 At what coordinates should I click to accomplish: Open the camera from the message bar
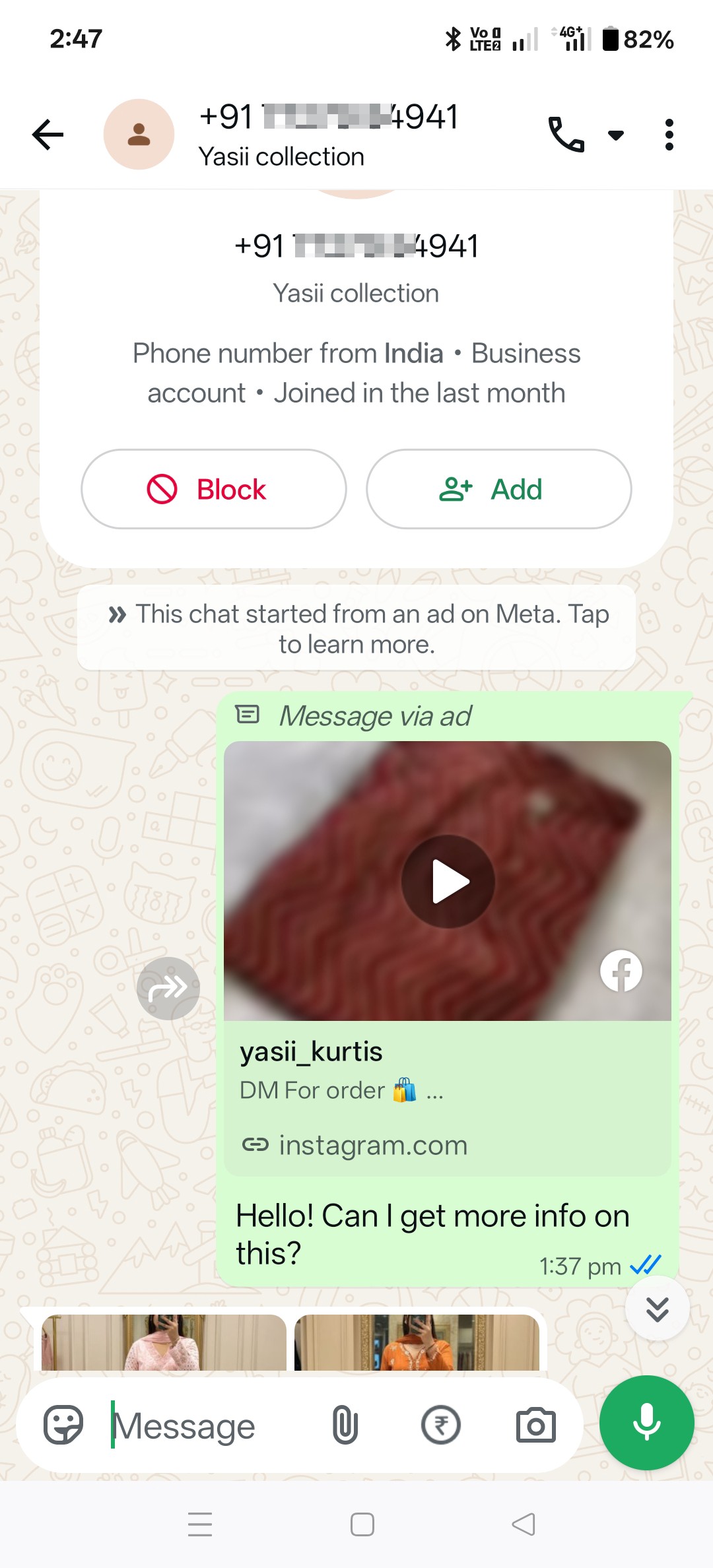535,1424
